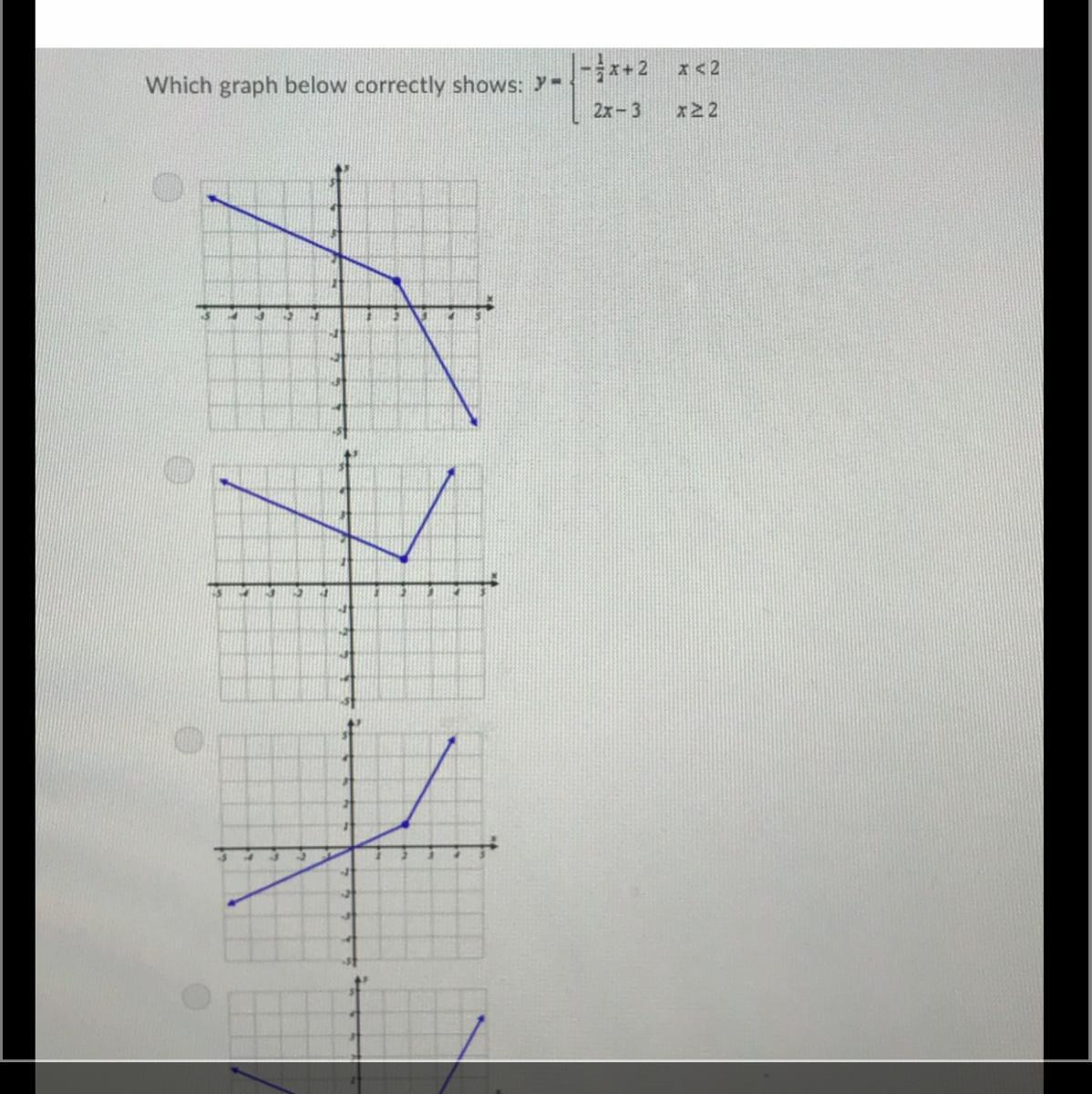Image resolution: width=1092 pixels, height=1094 pixels.
Task: Select the graph that rises through the origin
Action: [x=191, y=739]
